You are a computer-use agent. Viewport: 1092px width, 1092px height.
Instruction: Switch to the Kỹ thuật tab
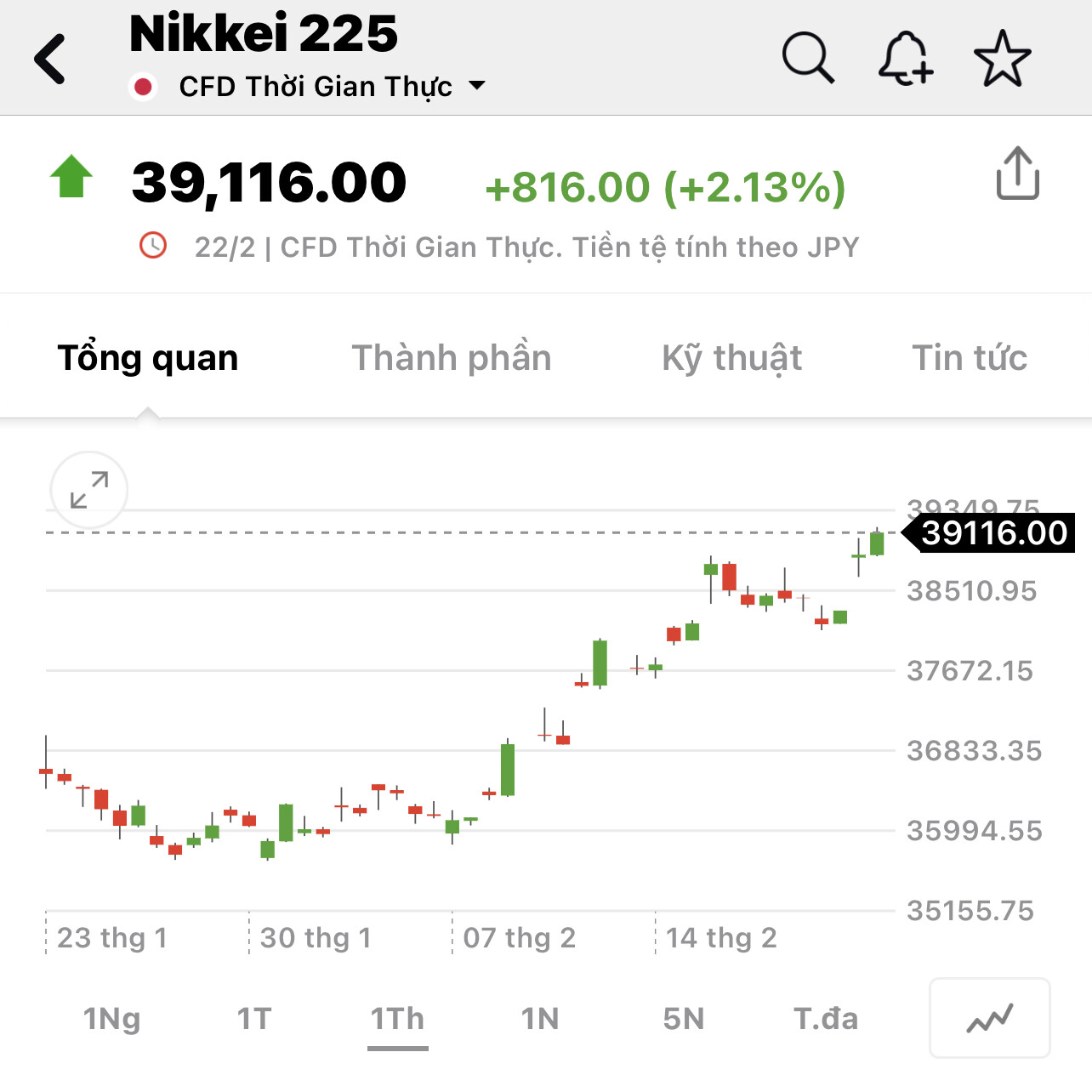click(x=731, y=358)
